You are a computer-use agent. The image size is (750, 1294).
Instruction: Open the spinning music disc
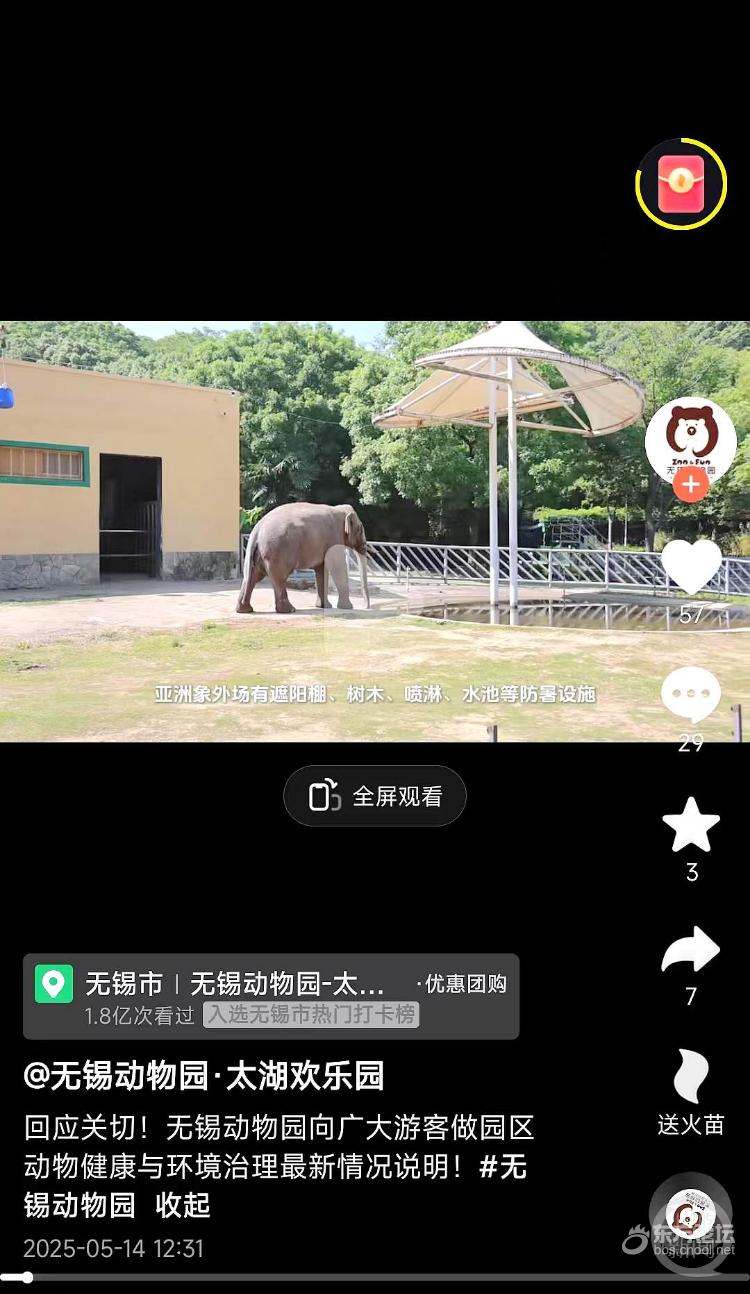(691, 1218)
